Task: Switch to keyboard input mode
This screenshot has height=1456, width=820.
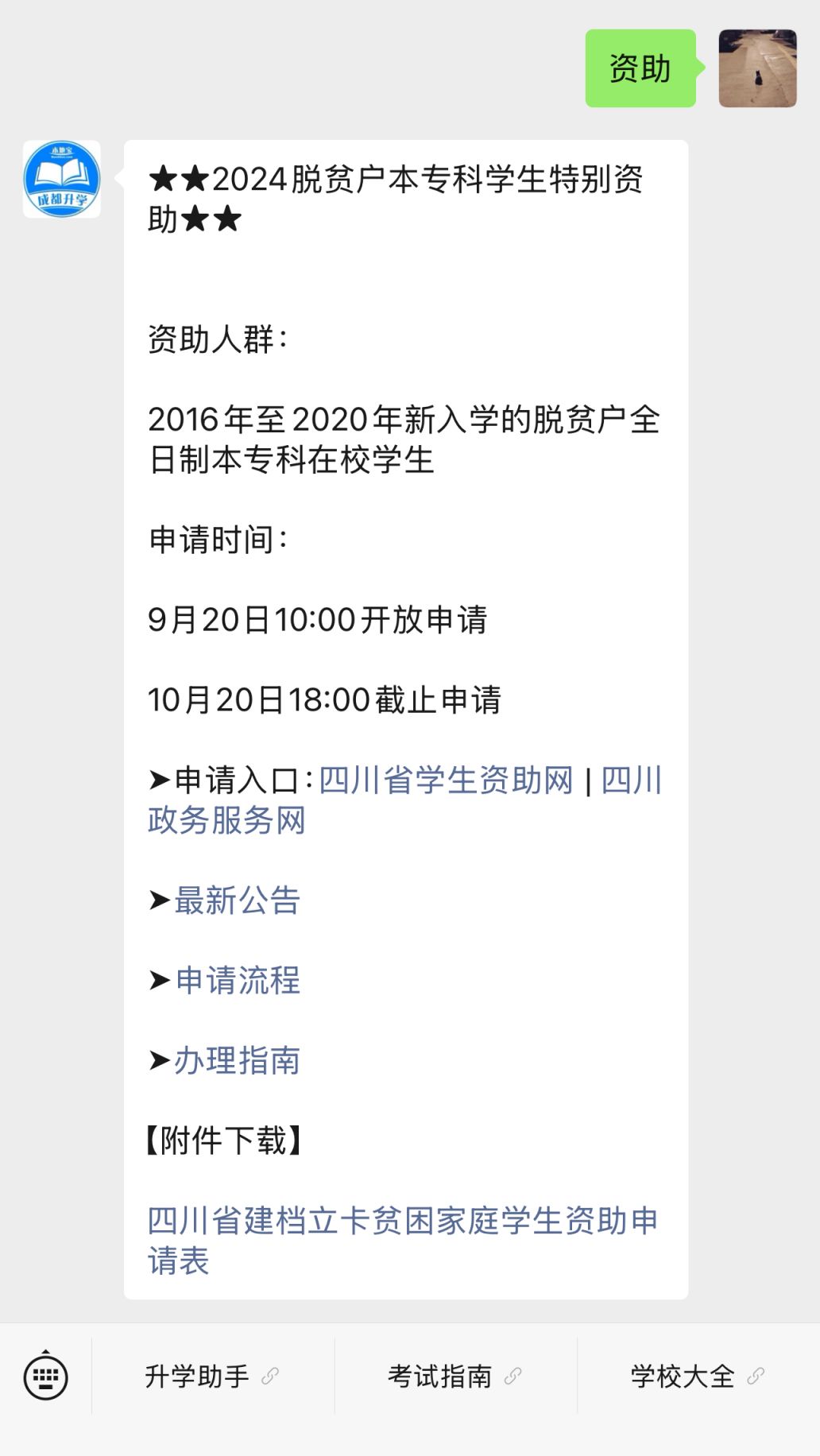Action: coord(46,1377)
